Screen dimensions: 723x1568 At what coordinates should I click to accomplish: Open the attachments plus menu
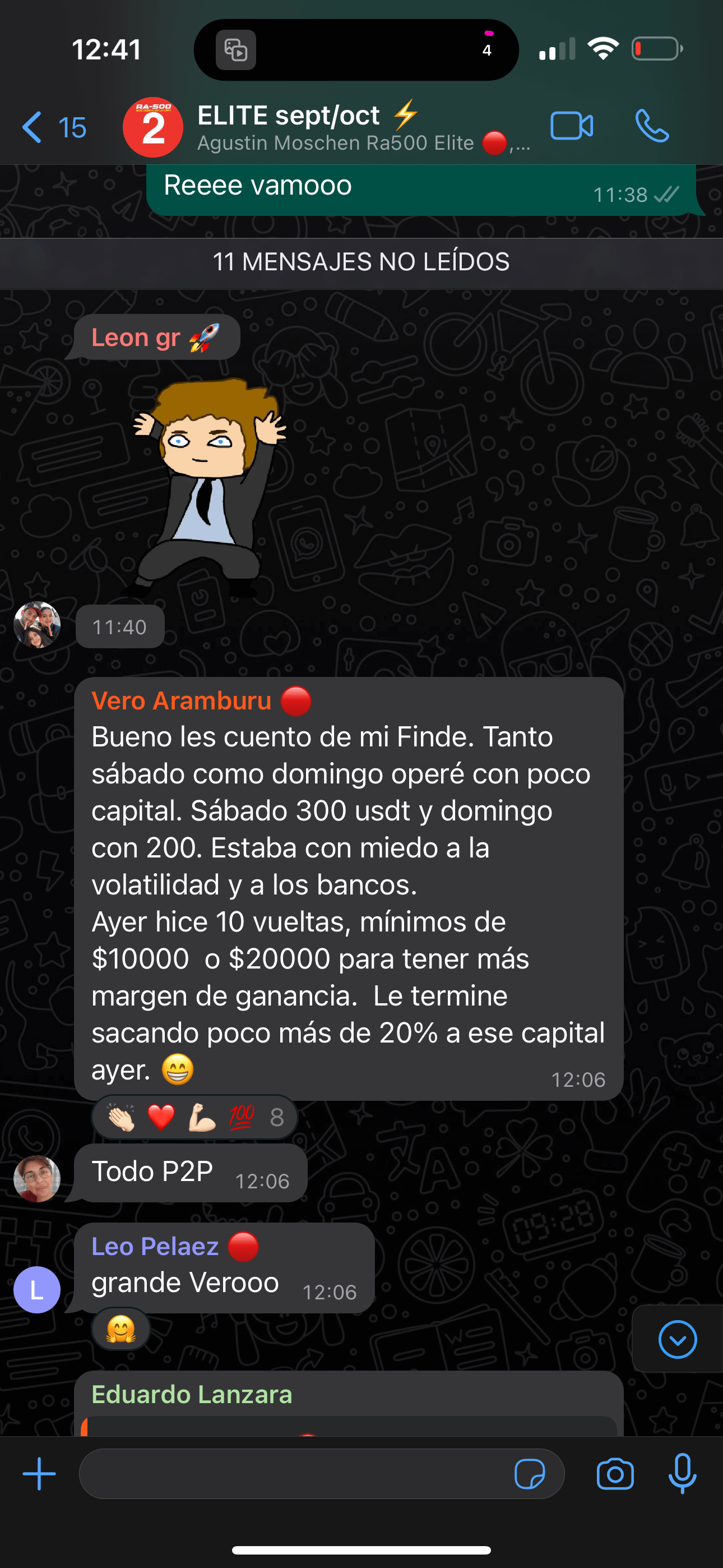pyautogui.click(x=39, y=1474)
